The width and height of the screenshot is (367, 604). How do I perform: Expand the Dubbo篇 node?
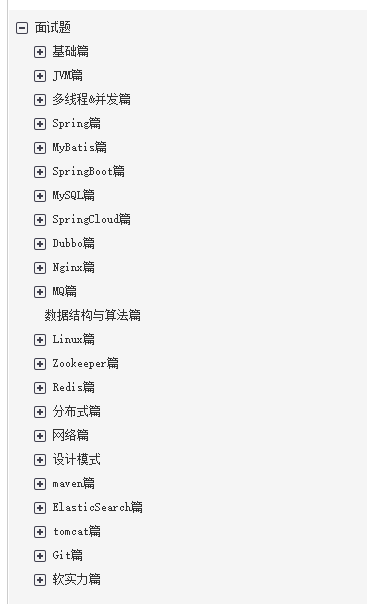(x=40, y=244)
